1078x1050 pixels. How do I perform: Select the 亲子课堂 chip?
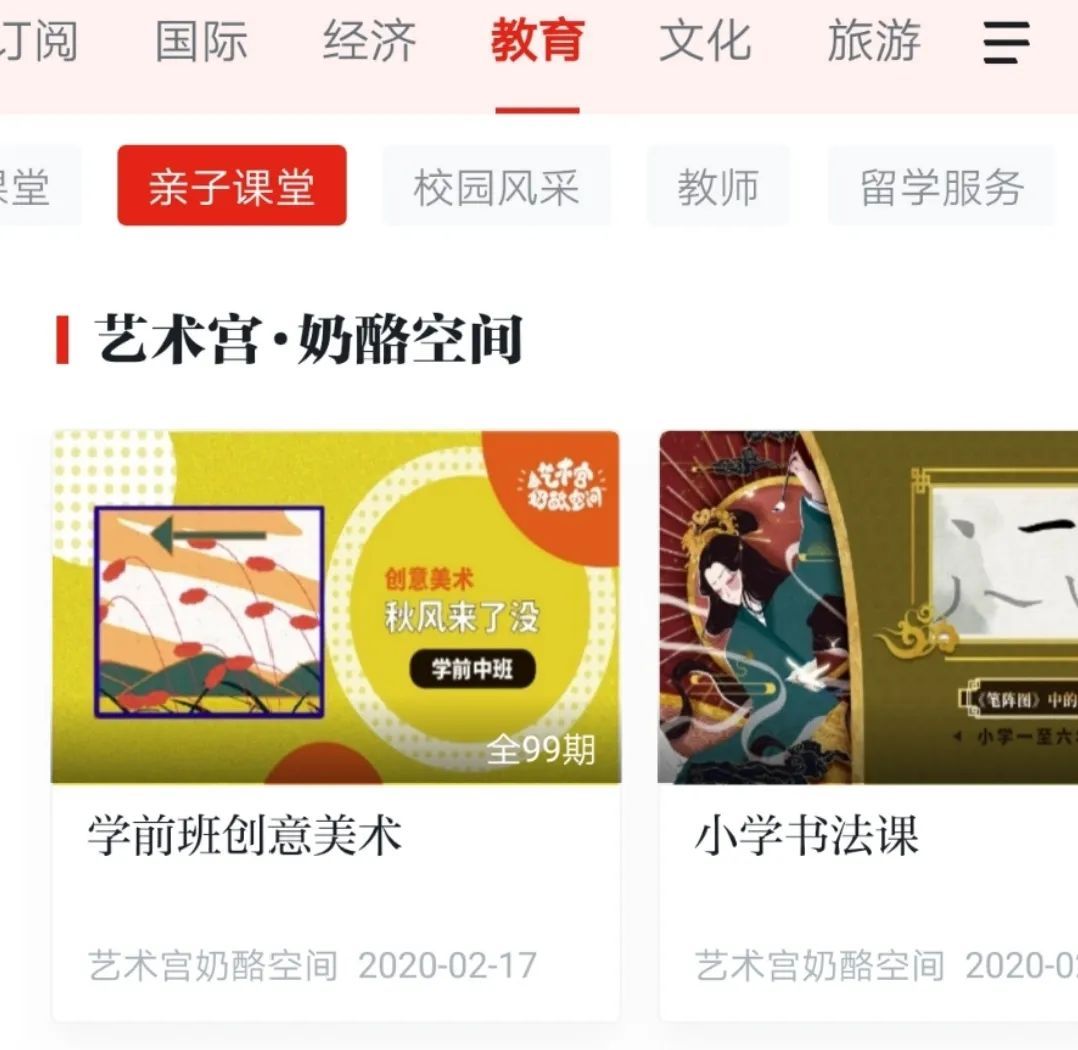pos(232,187)
